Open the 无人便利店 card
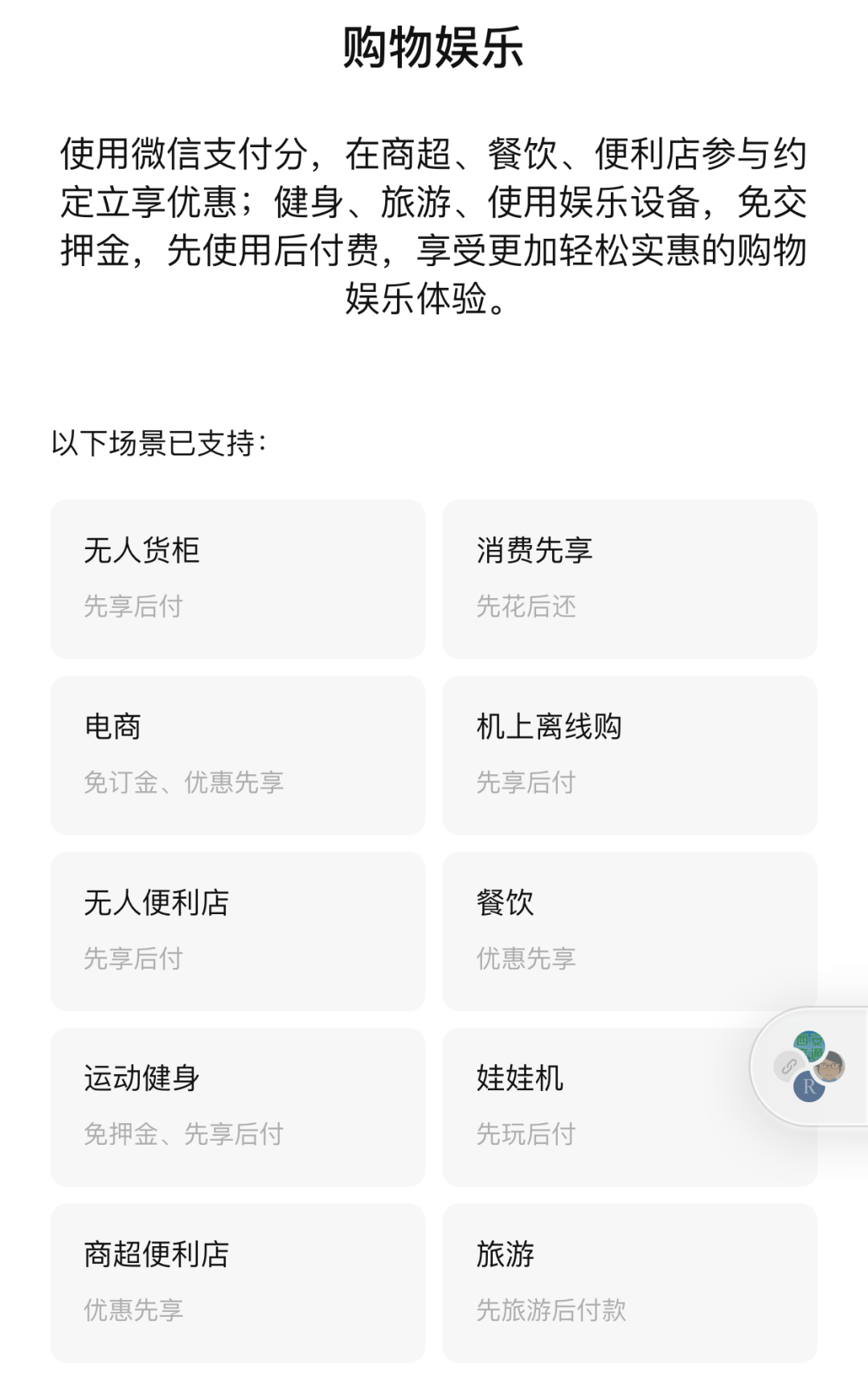The width and height of the screenshot is (868, 1386). pos(238,931)
